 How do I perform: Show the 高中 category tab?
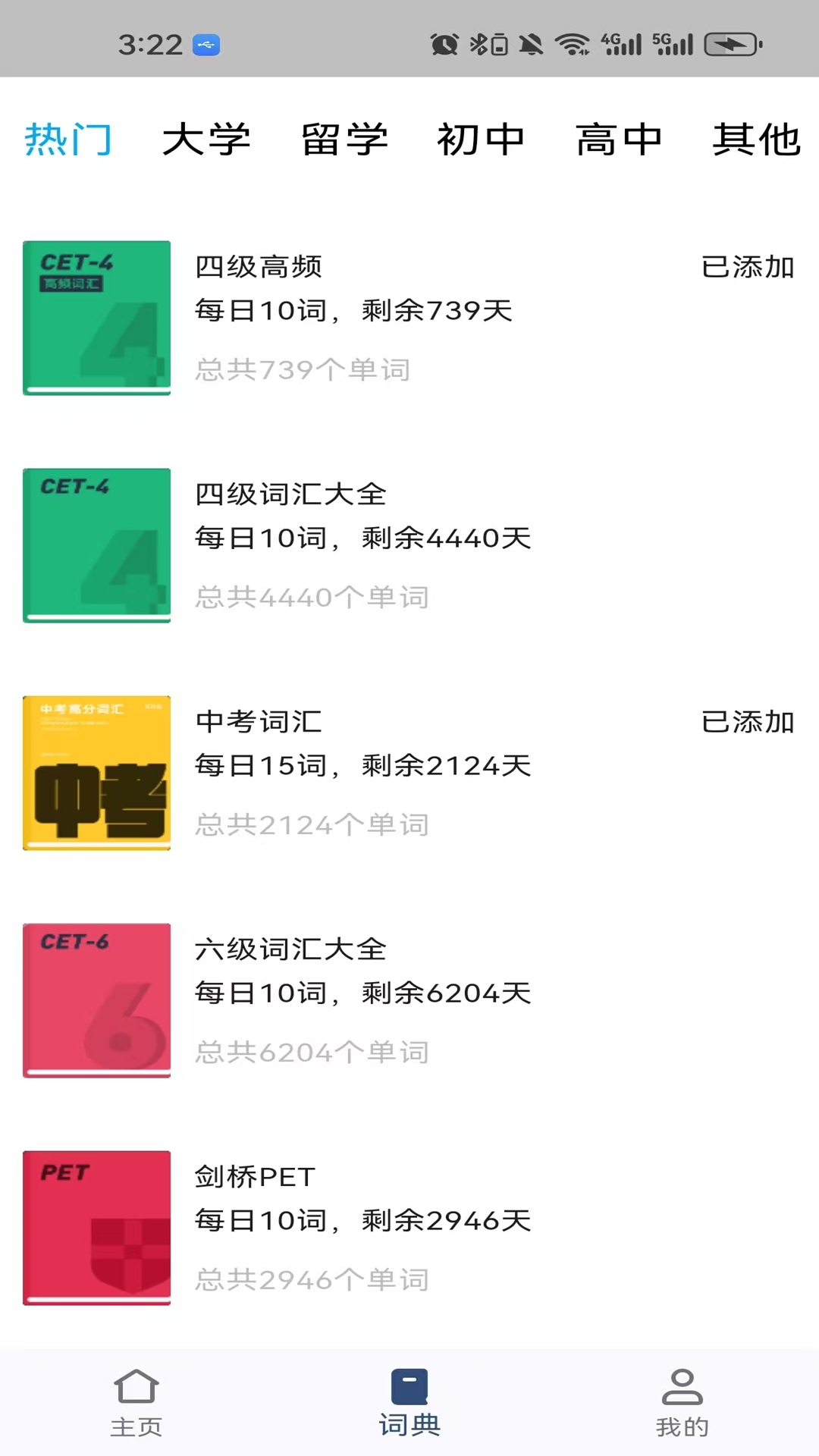pyautogui.click(x=619, y=140)
